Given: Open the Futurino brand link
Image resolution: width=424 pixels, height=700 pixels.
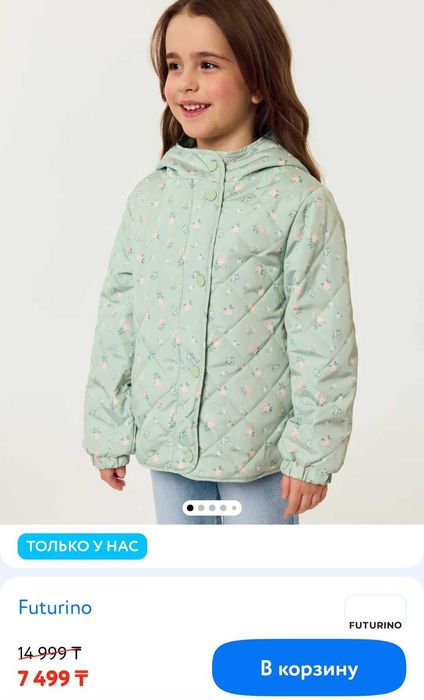Looking at the screenshot, I should click(x=55, y=608).
